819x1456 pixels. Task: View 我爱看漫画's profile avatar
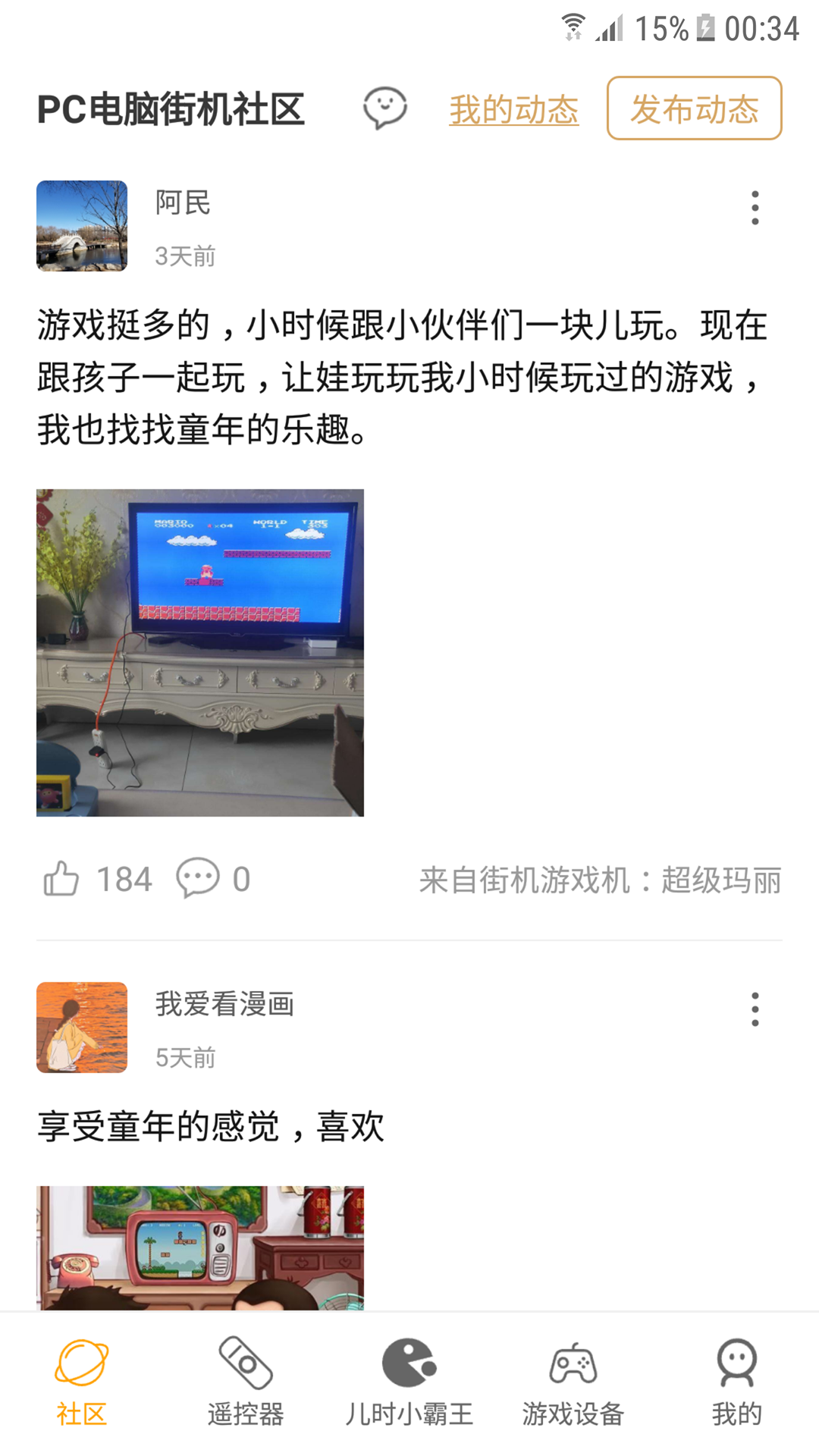82,1028
